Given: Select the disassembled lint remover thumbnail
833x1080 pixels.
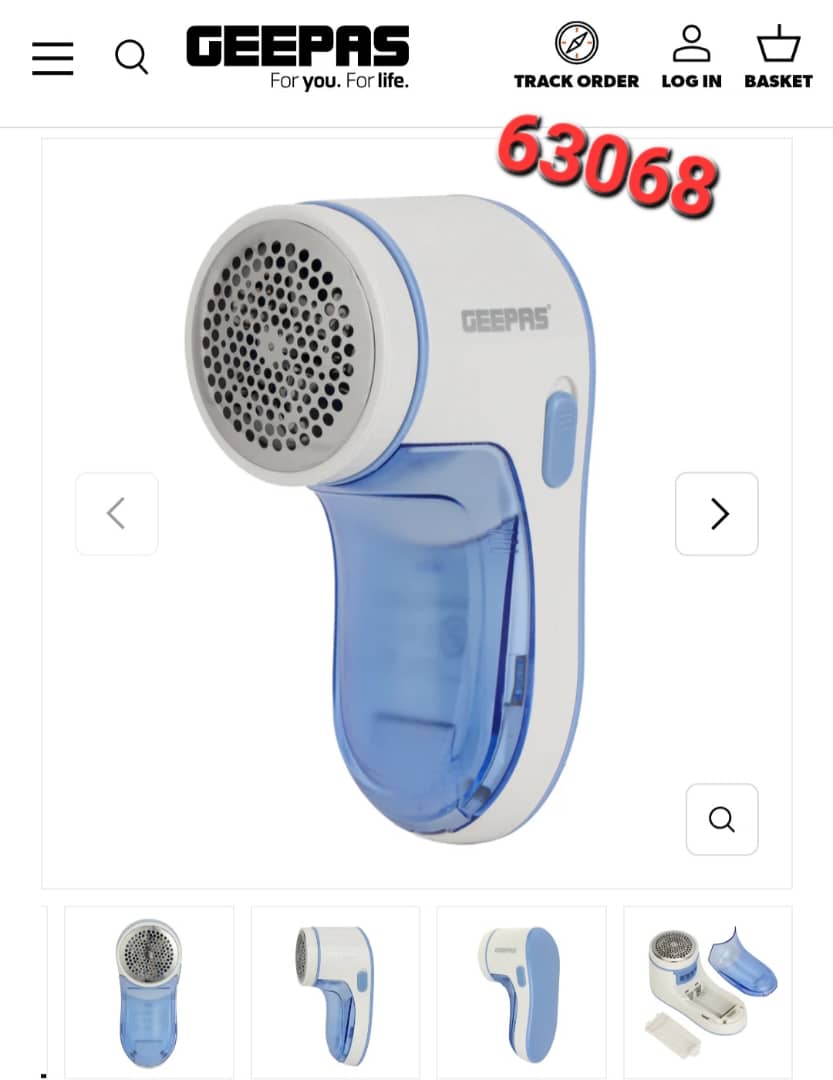Looking at the screenshot, I should (707, 991).
